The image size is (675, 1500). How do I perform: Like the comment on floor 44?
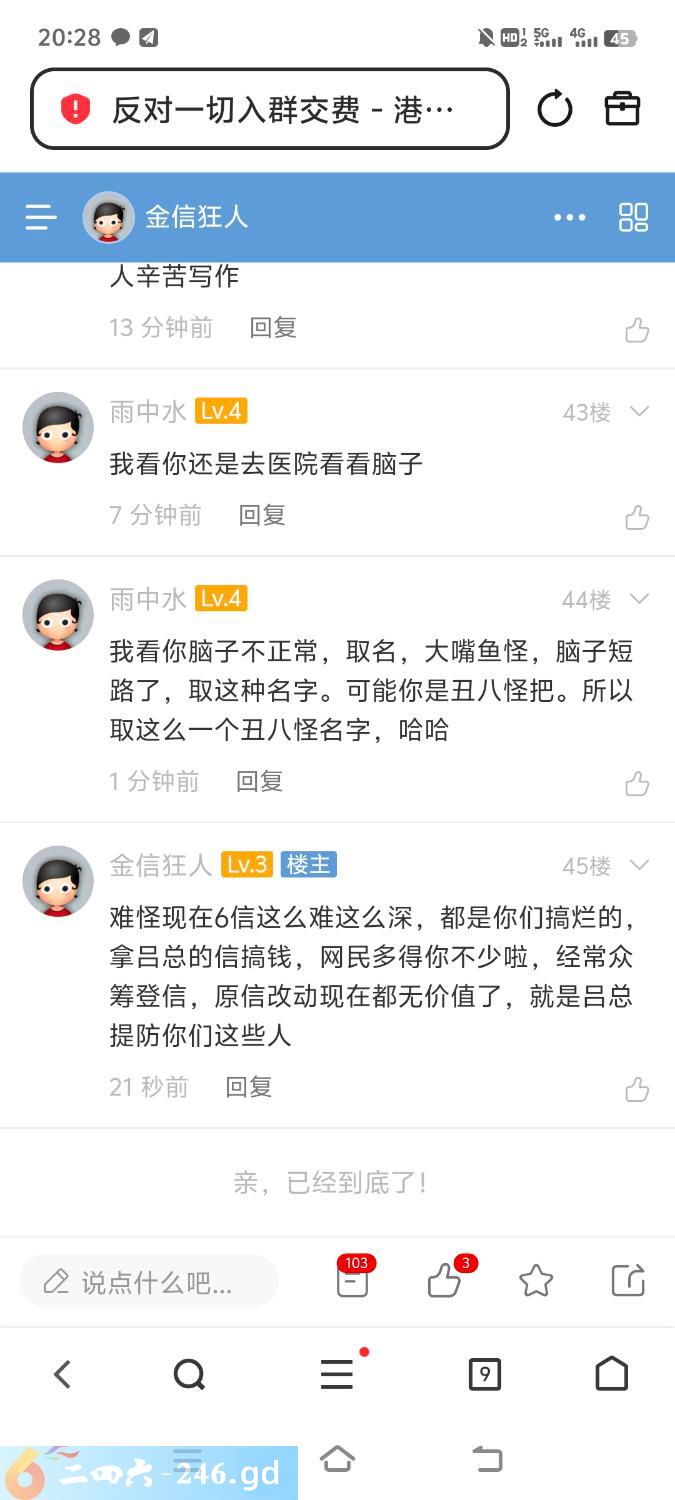coord(637,783)
